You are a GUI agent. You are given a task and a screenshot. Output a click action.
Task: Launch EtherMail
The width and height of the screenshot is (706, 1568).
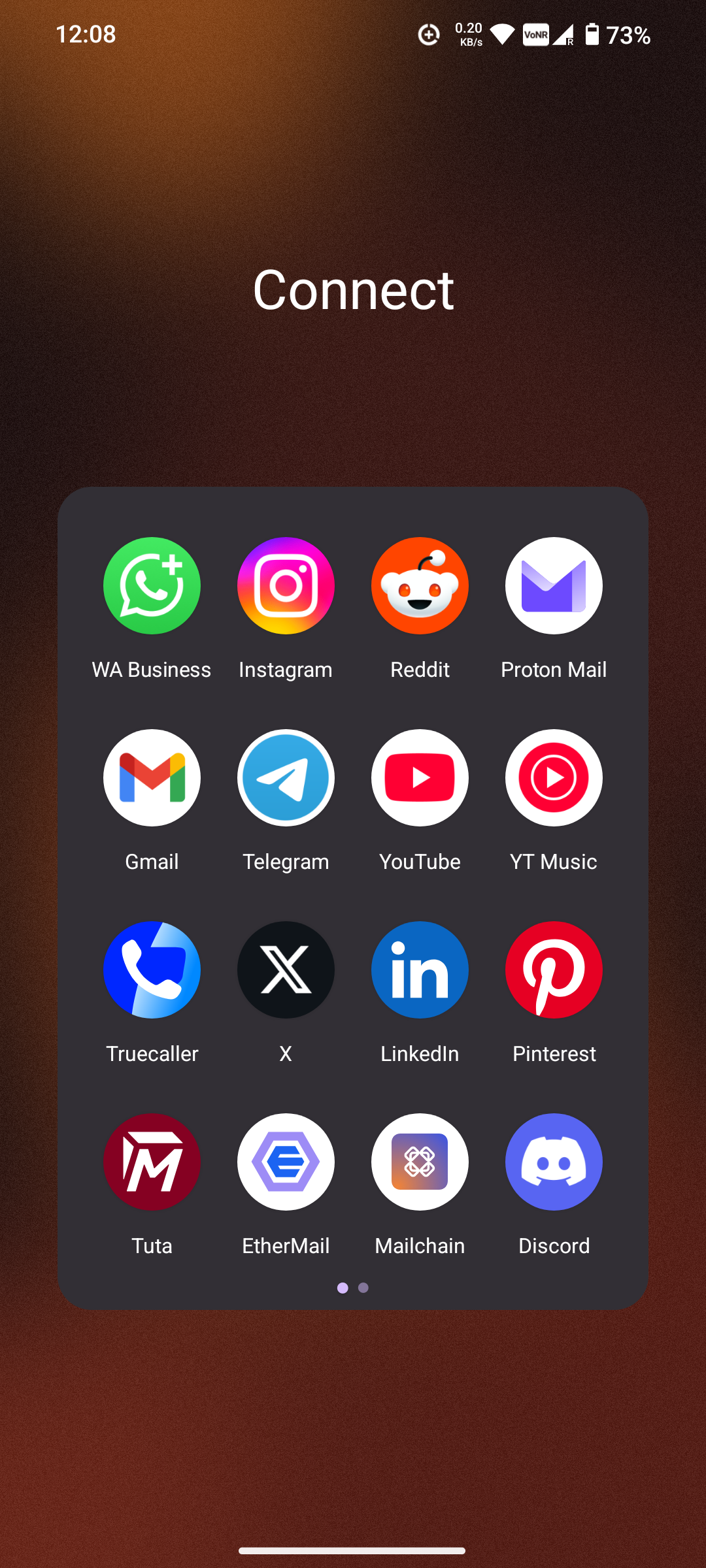coord(286,1162)
